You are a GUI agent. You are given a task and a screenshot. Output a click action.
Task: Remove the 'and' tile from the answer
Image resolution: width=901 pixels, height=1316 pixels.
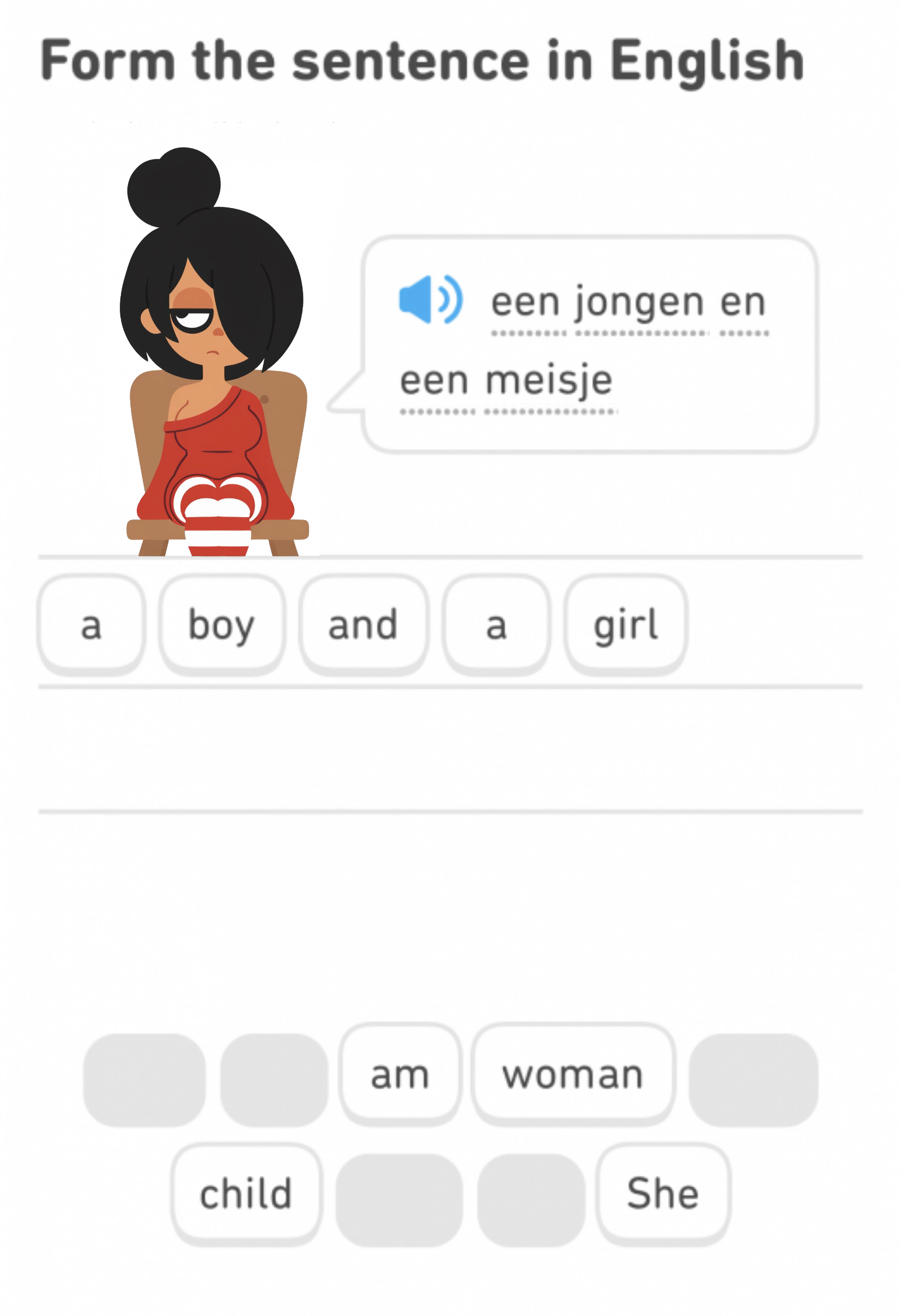coord(363,624)
